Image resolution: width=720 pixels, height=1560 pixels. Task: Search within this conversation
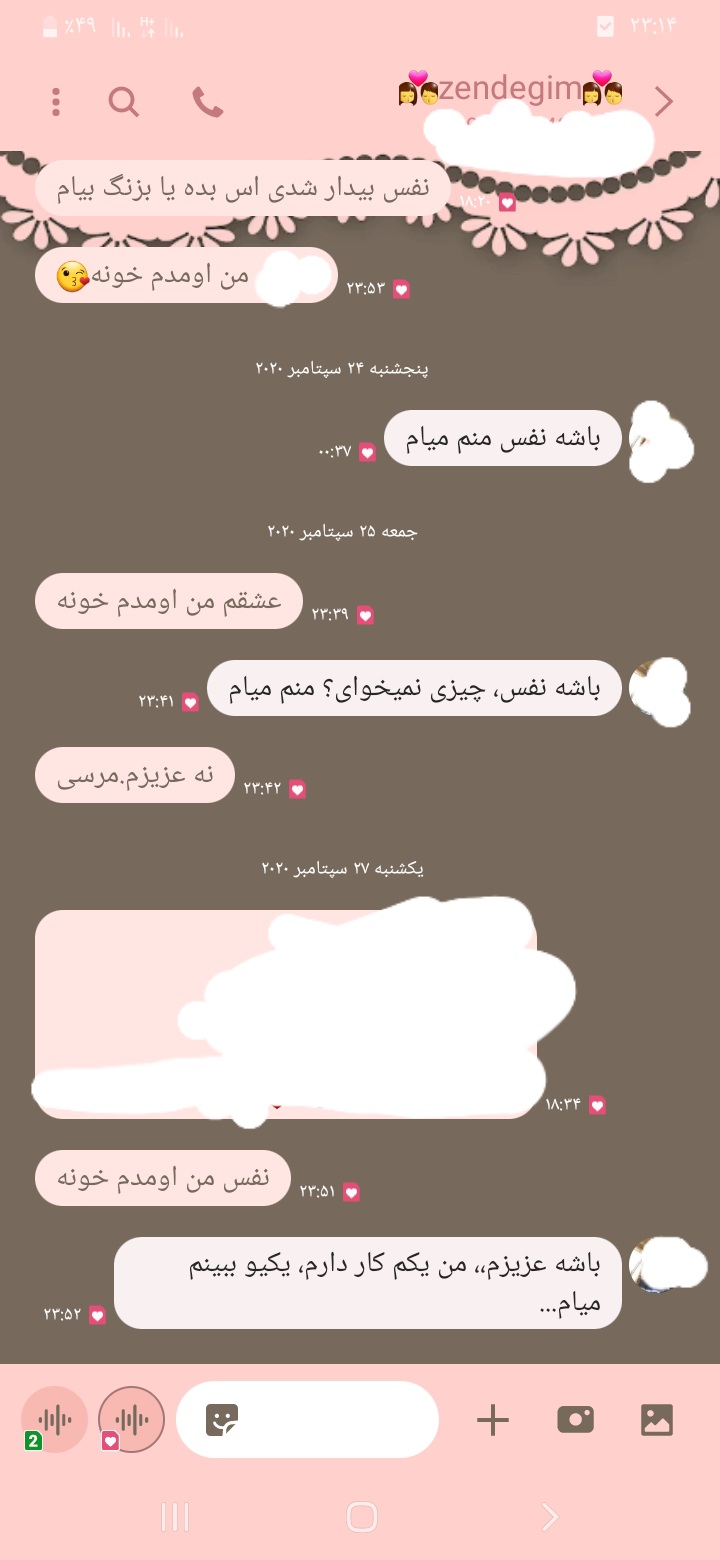click(x=124, y=102)
